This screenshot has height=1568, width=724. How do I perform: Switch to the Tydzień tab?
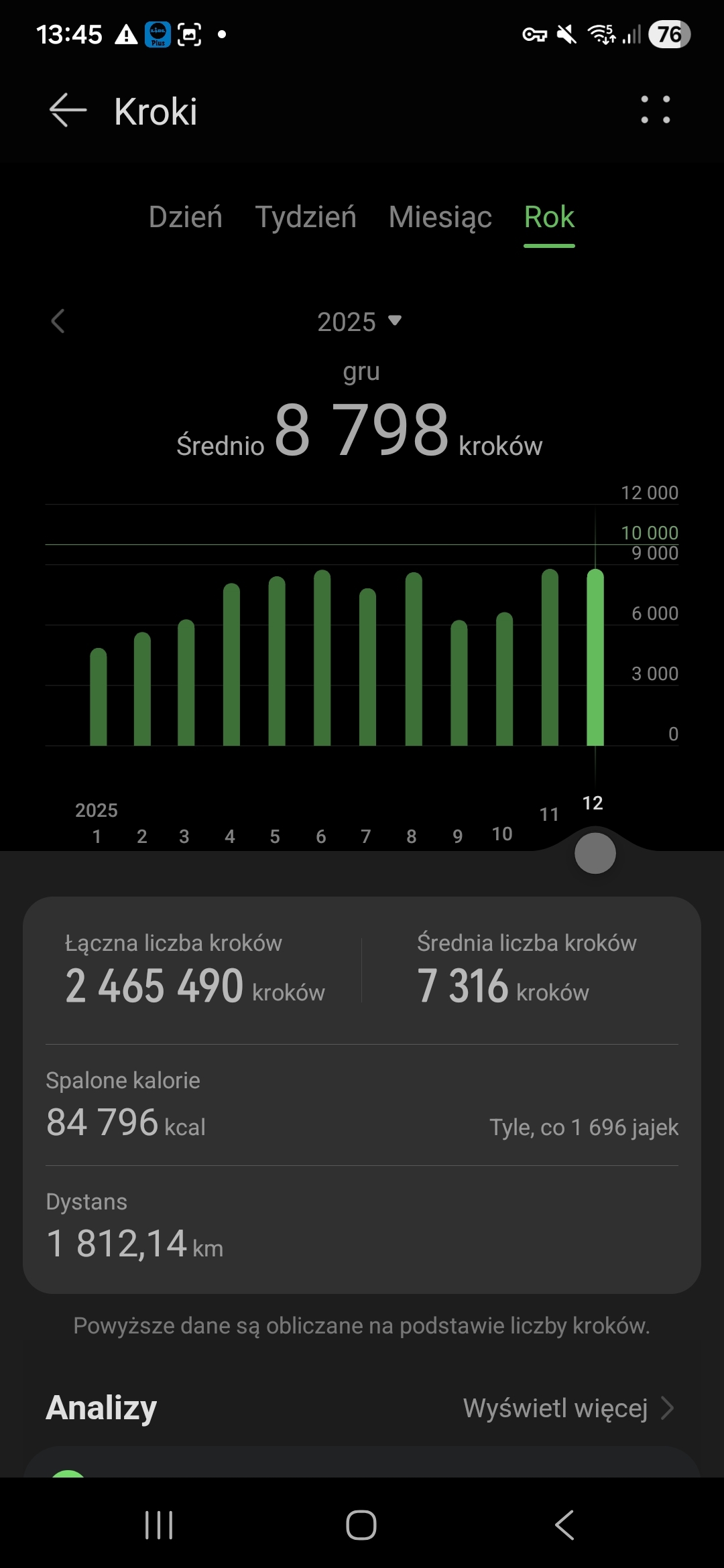pyautogui.click(x=306, y=217)
